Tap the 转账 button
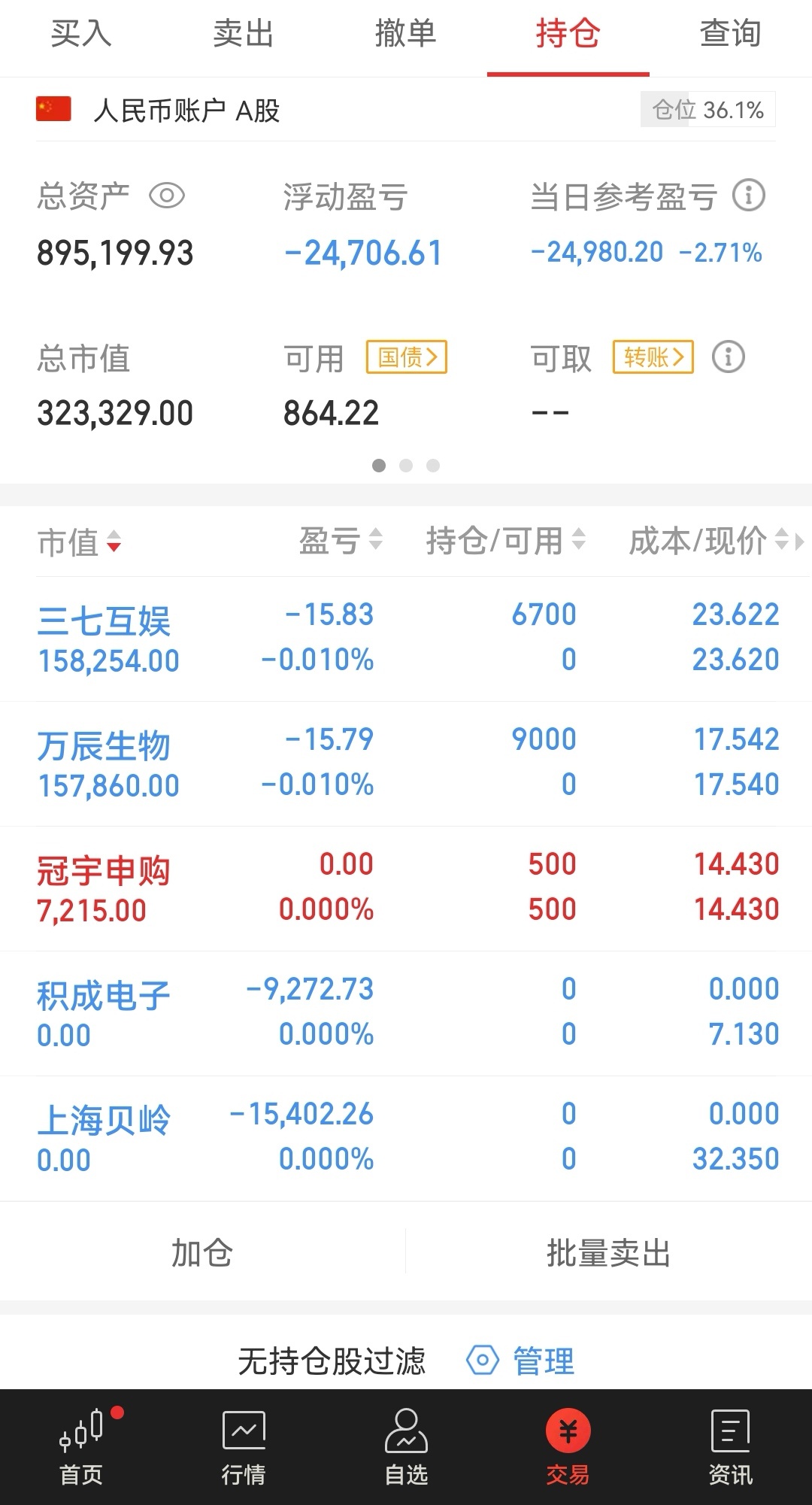The image size is (812, 1505). [x=653, y=357]
